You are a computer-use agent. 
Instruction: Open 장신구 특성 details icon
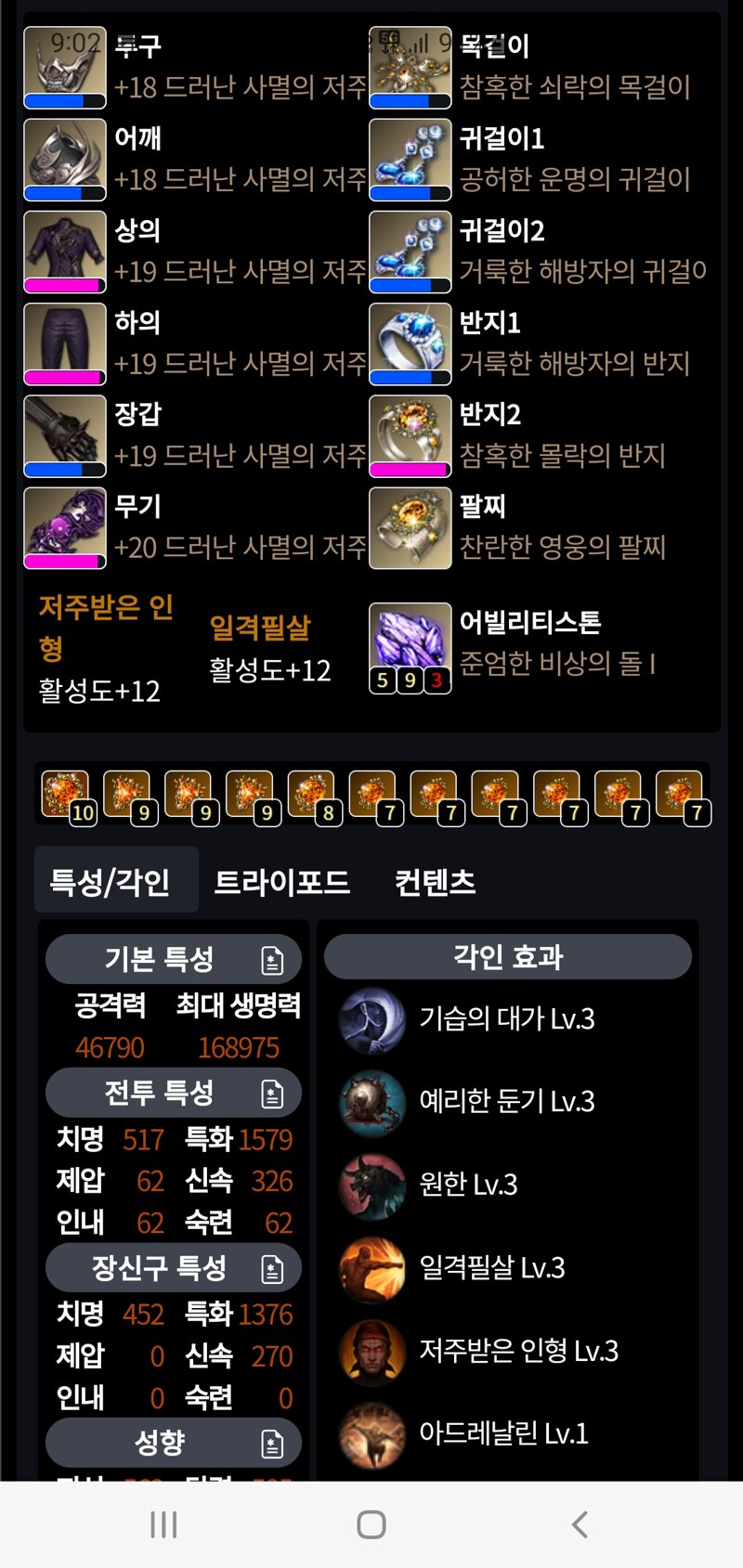(x=272, y=1269)
